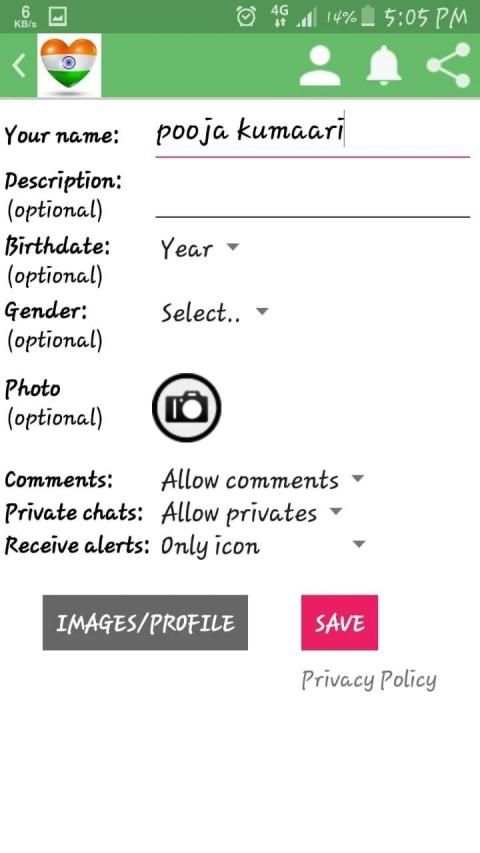480x853 pixels.
Task: Add a photo with camera icon
Action: click(187, 407)
